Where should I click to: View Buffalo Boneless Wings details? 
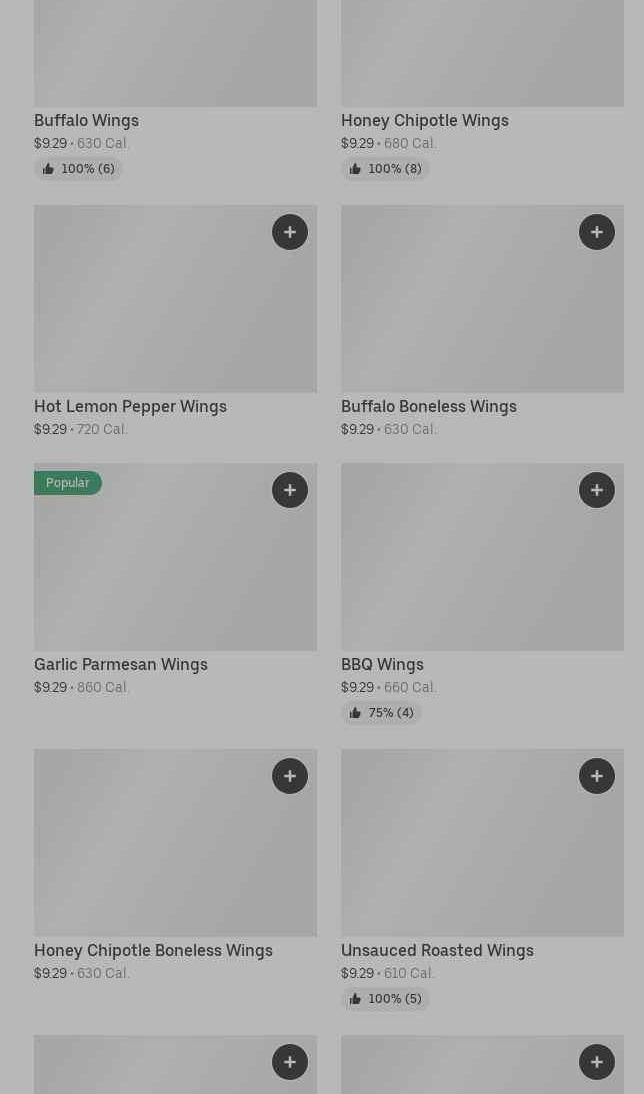coord(482,322)
